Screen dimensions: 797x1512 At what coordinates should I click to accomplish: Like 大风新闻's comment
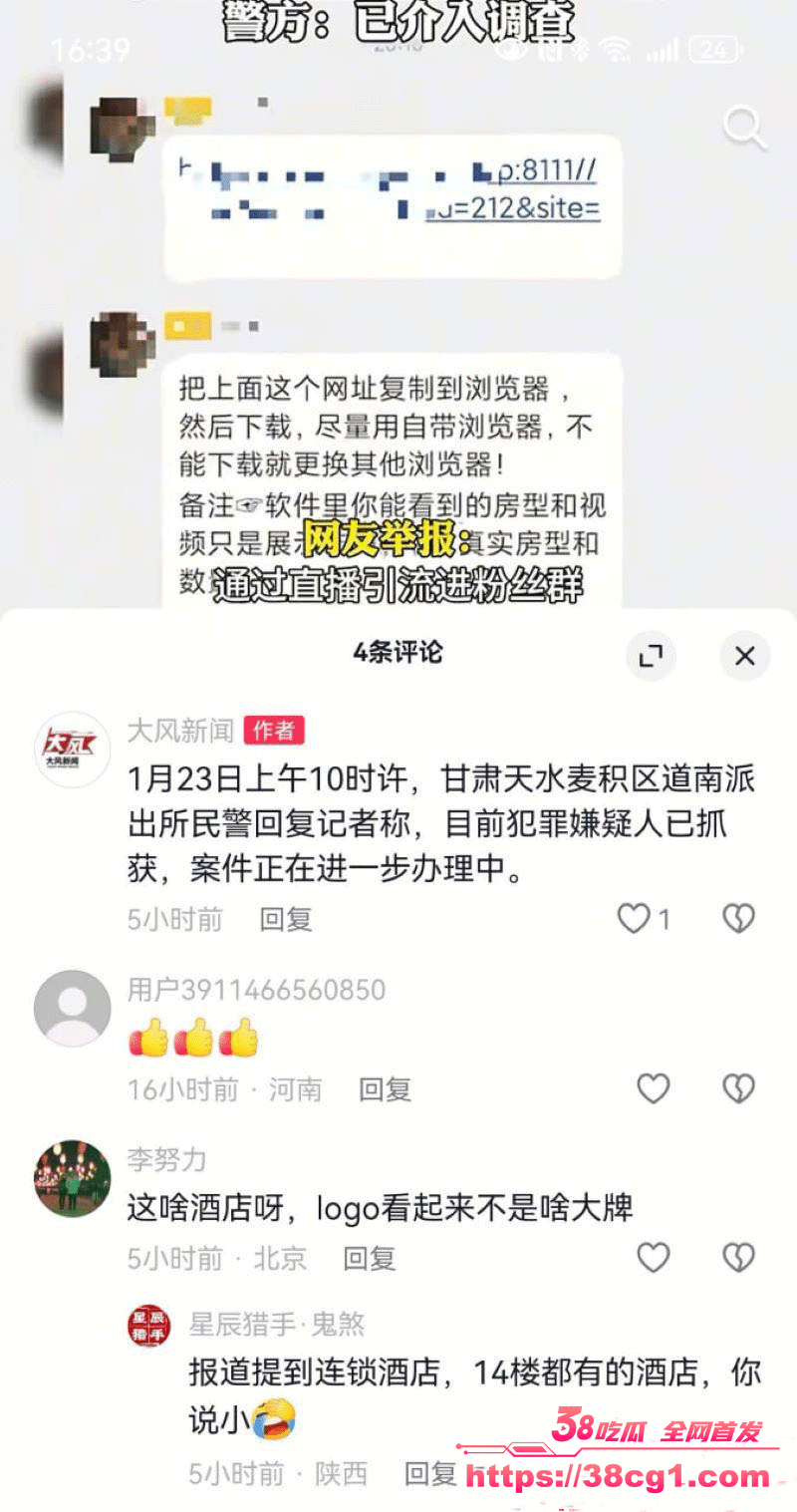[x=634, y=918]
